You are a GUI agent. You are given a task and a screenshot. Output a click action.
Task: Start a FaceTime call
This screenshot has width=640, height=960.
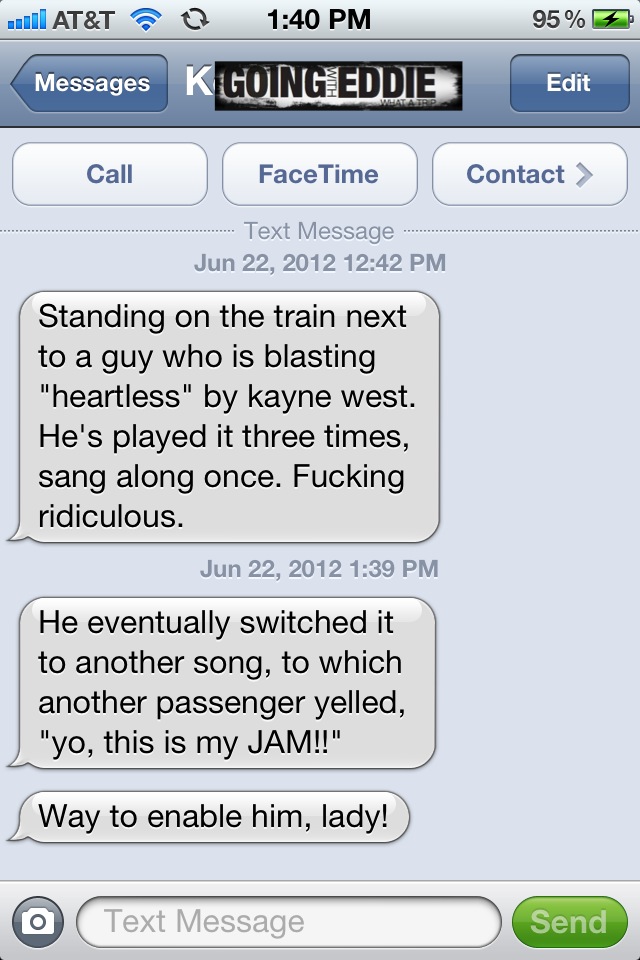point(319,174)
